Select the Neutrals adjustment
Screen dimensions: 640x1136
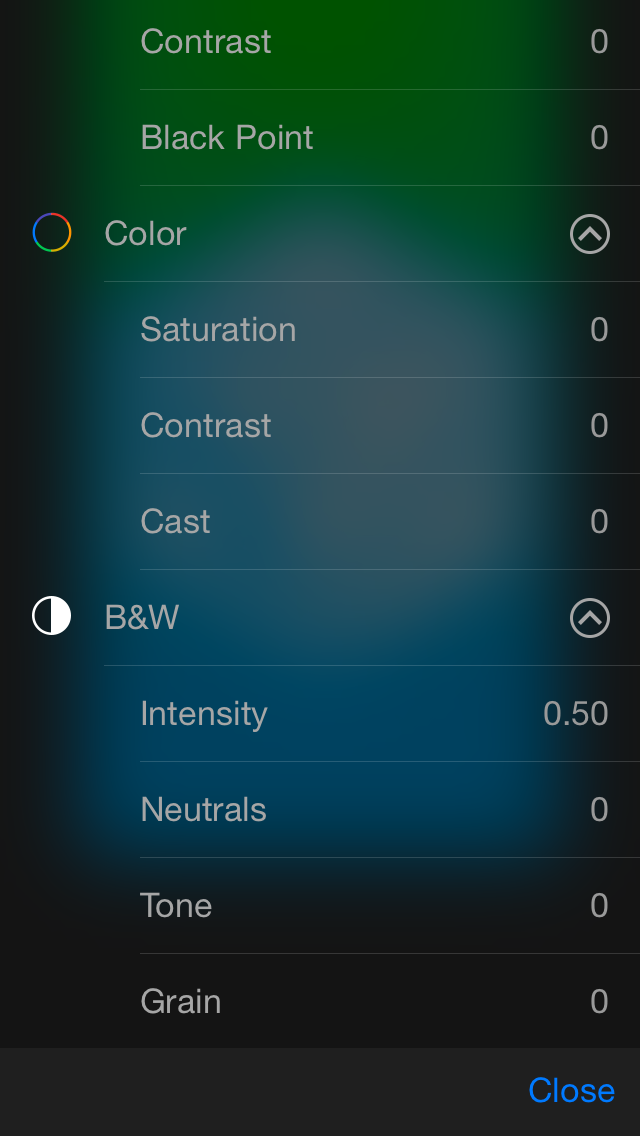click(x=390, y=809)
